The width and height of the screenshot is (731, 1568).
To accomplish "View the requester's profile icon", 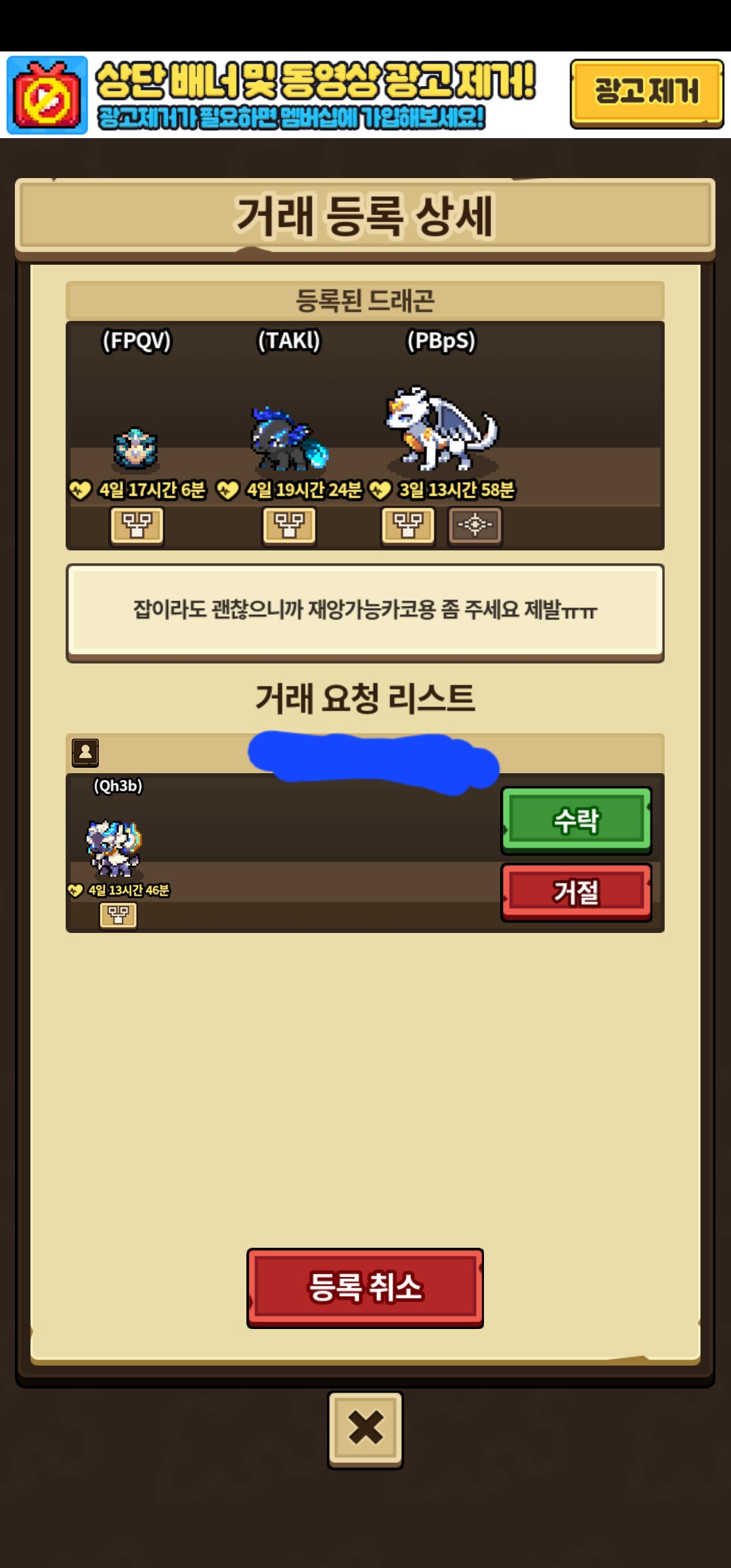I will click(85, 752).
